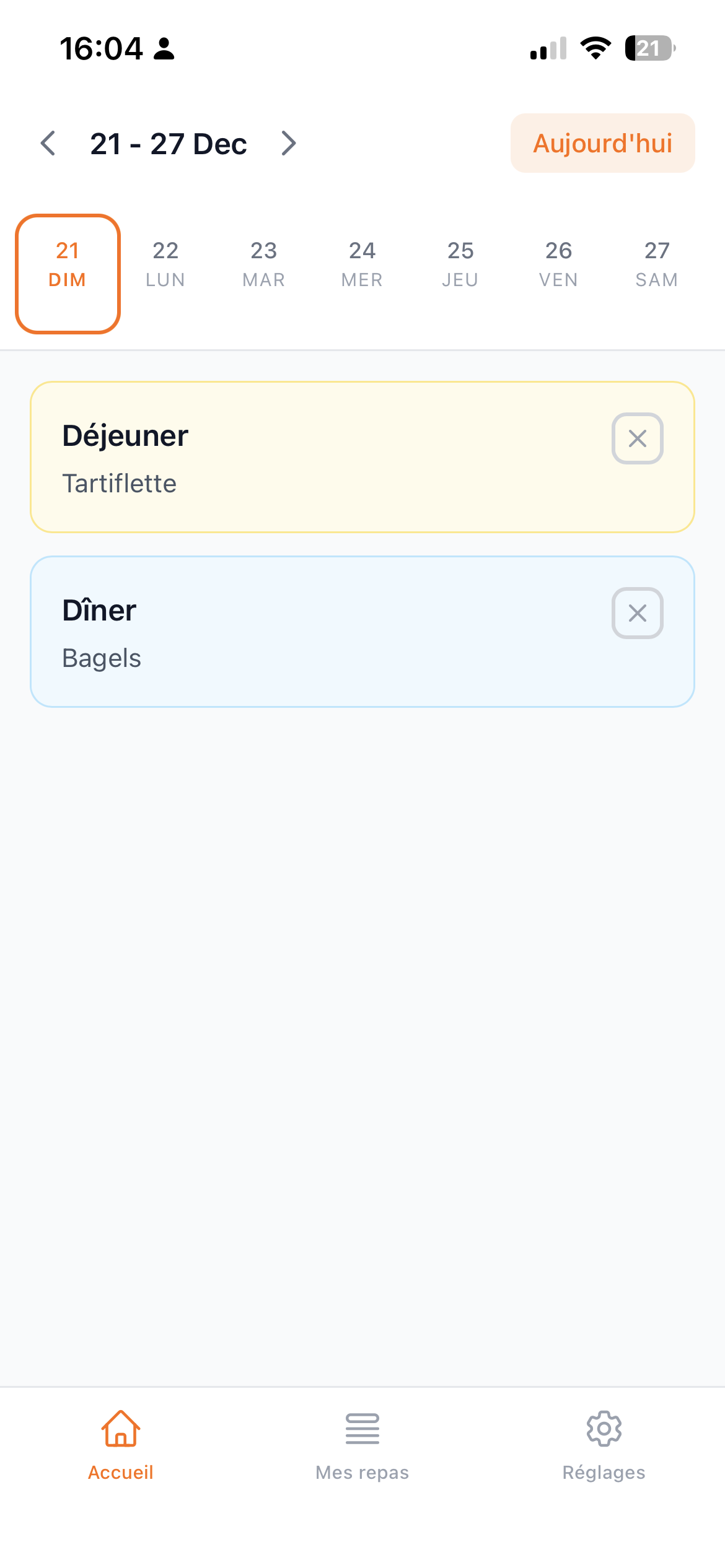Expand the date range labeled 21 - 27 Dec
Screen dimensions: 725x1568
(x=169, y=143)
